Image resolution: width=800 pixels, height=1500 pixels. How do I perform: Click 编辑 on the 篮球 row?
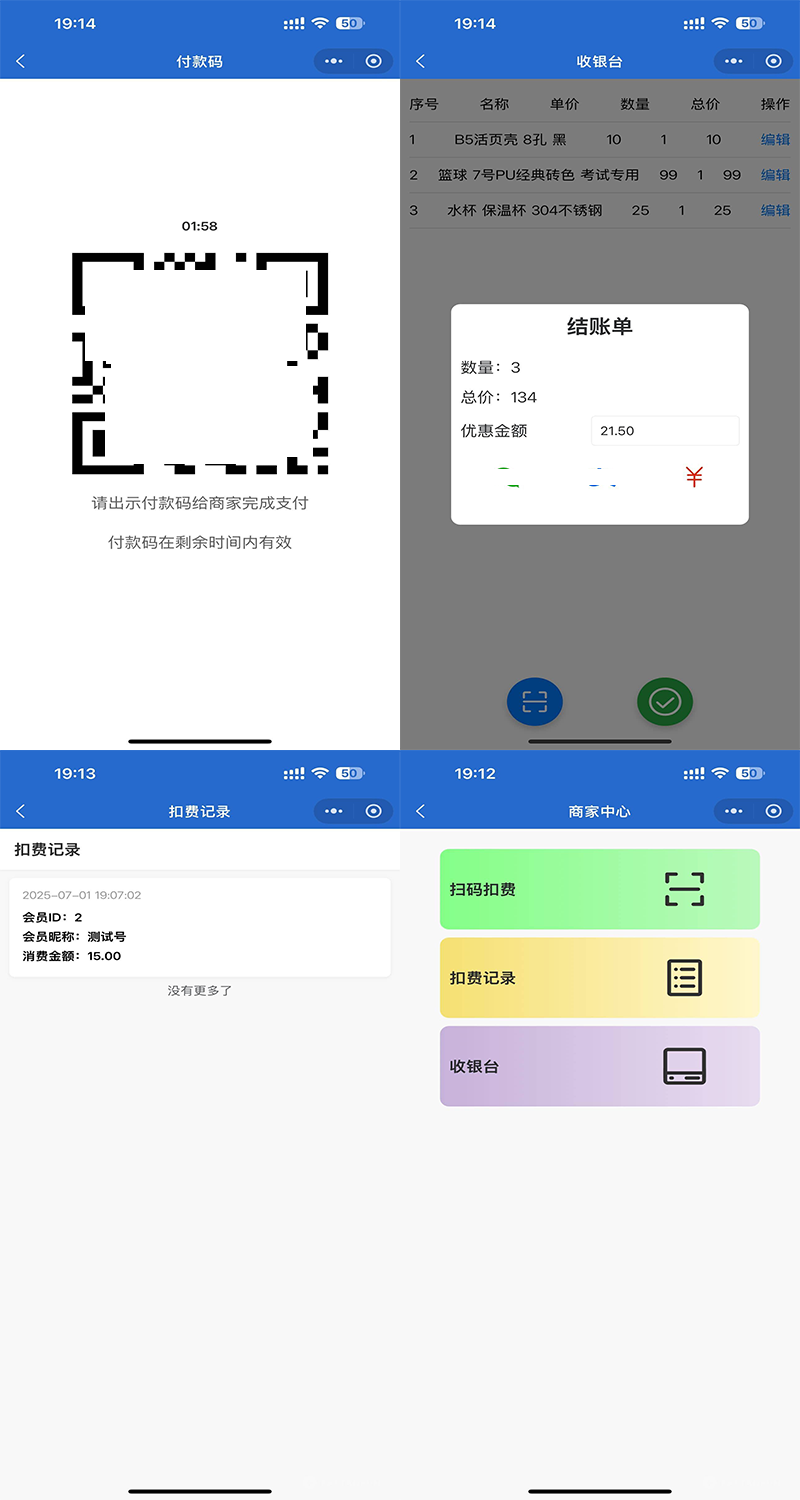click(774, 174)
